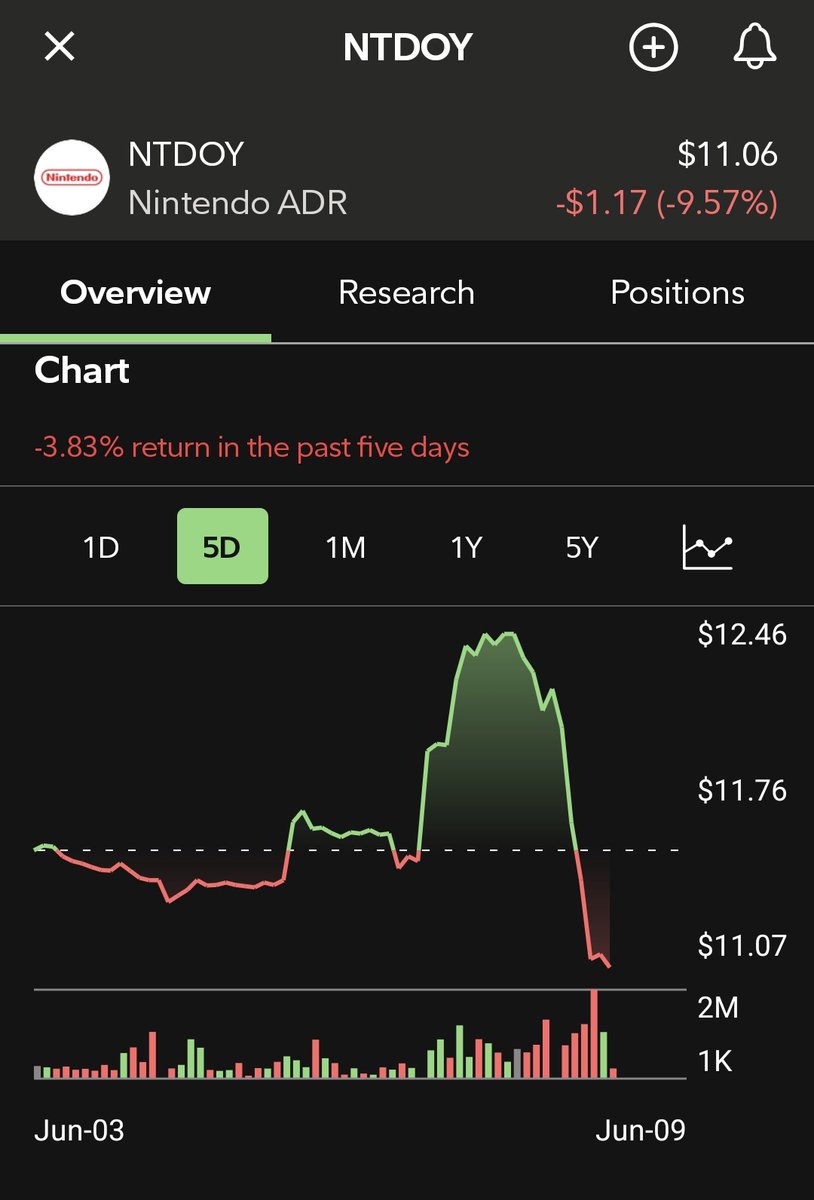This screenshot has width=814, height=1200.
Task: Change the chart to 1M
Action: [346, 547]
